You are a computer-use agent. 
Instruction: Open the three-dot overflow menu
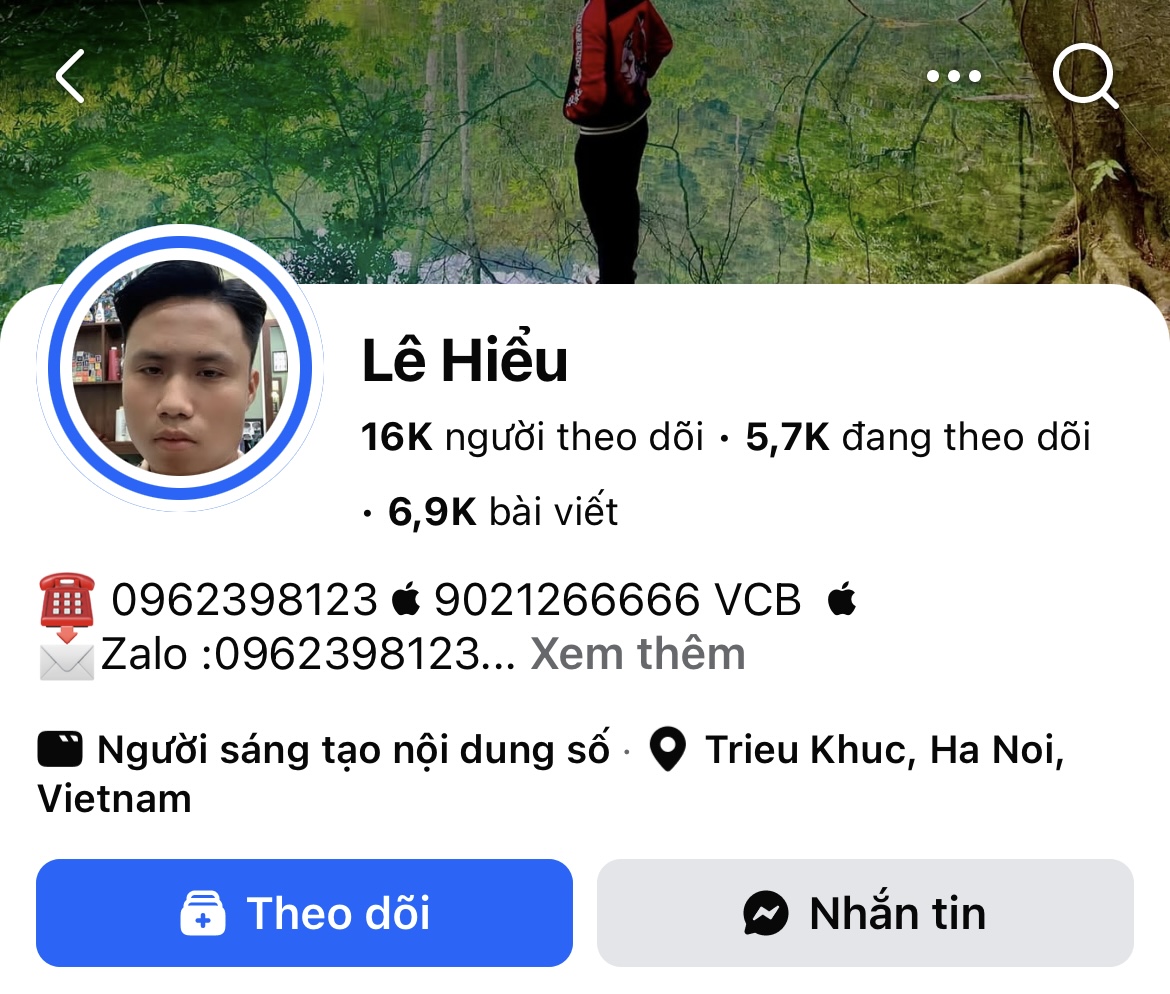(x=954, y=76)
